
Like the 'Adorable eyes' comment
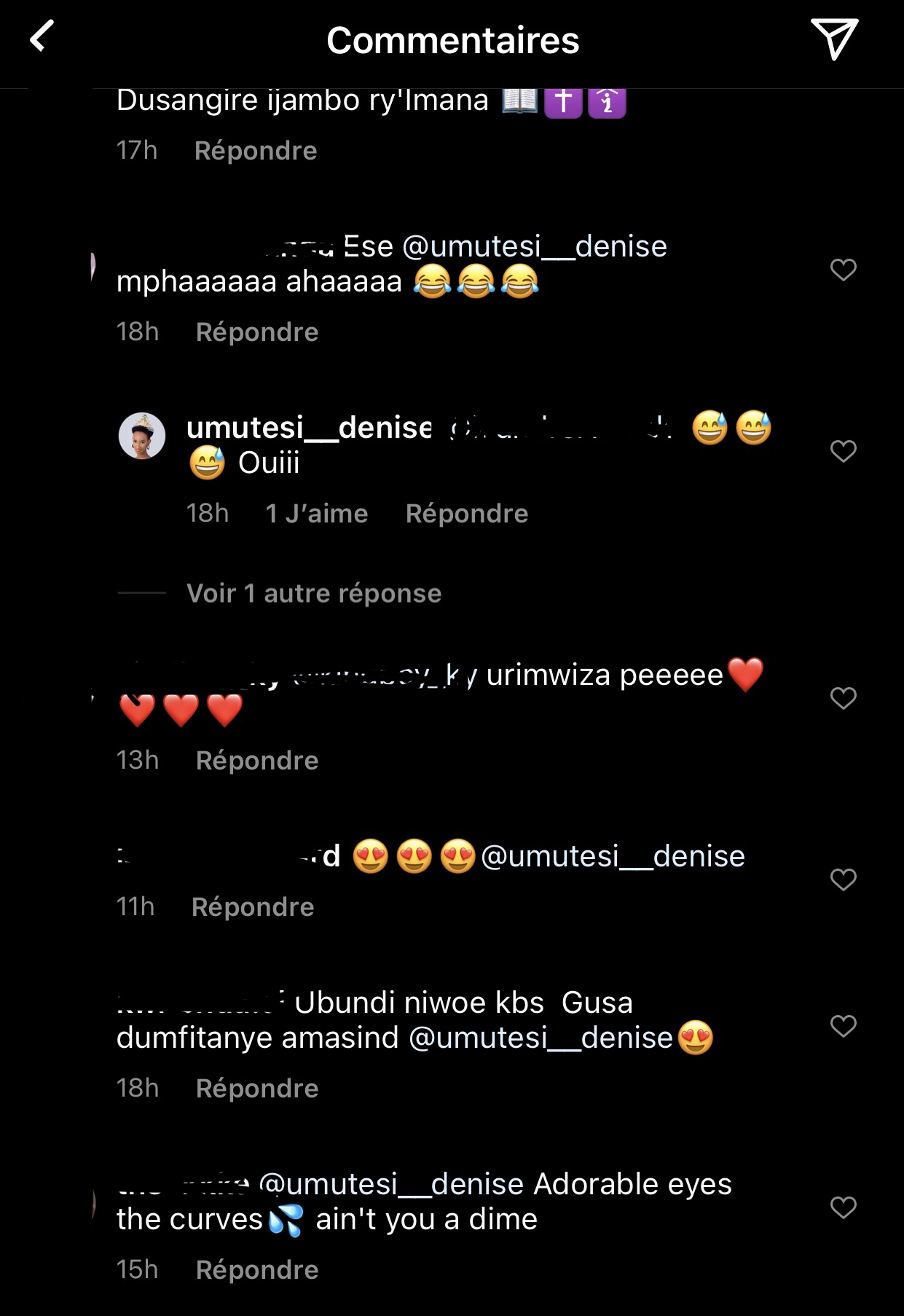coord(843,1207)
